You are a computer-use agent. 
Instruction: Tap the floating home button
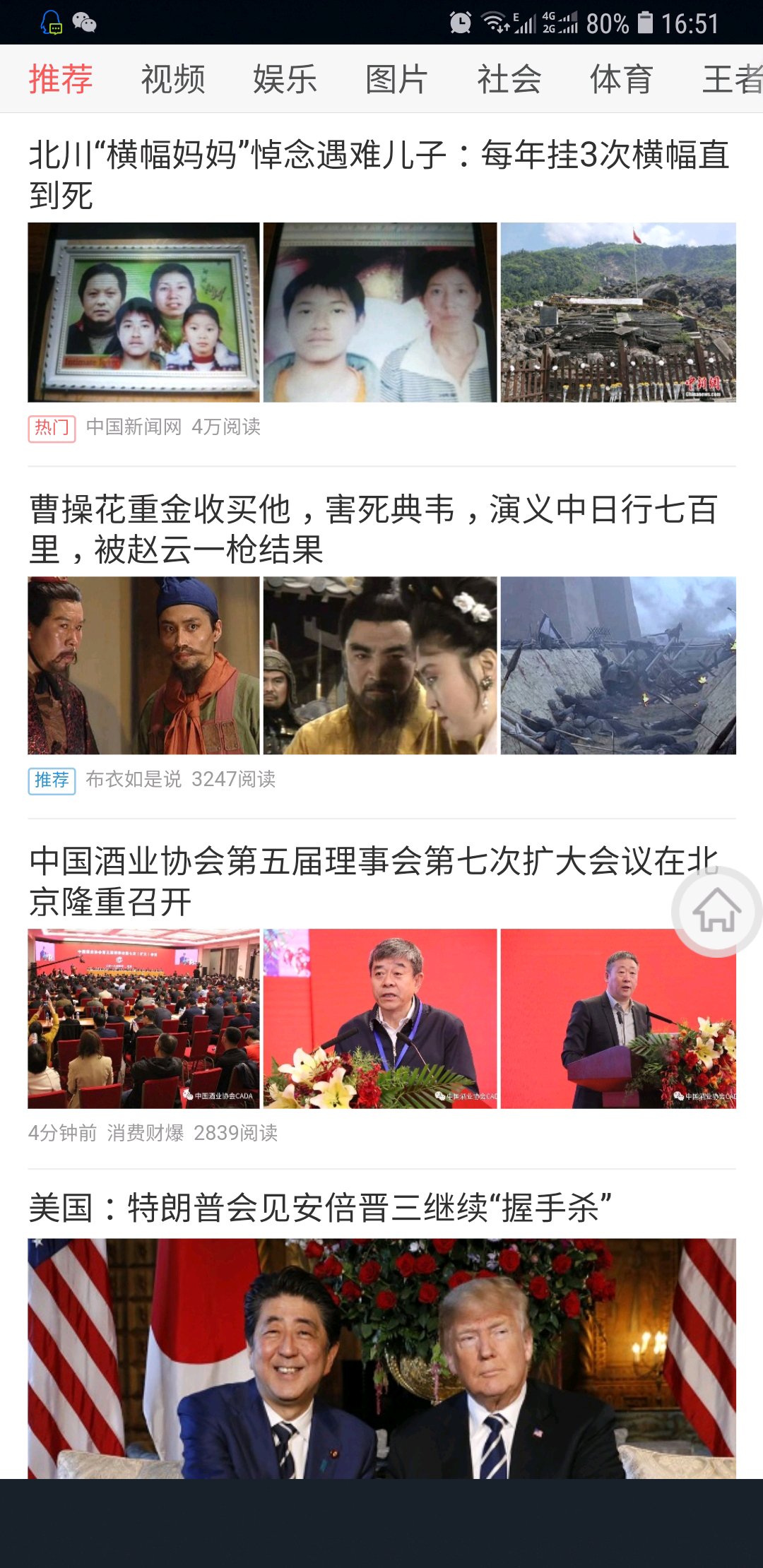716,912
